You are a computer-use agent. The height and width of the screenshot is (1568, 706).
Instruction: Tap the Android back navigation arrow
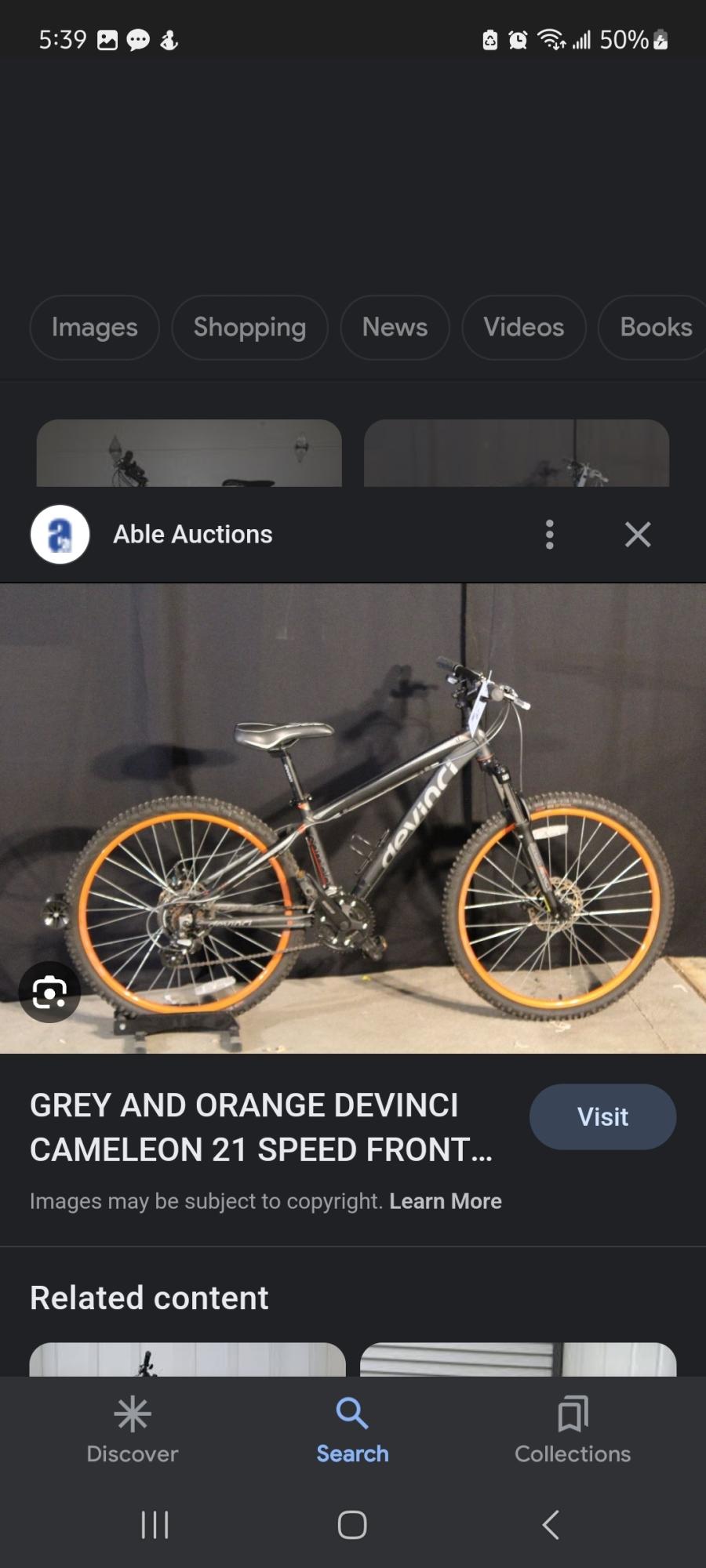(x=550, y=1525)
